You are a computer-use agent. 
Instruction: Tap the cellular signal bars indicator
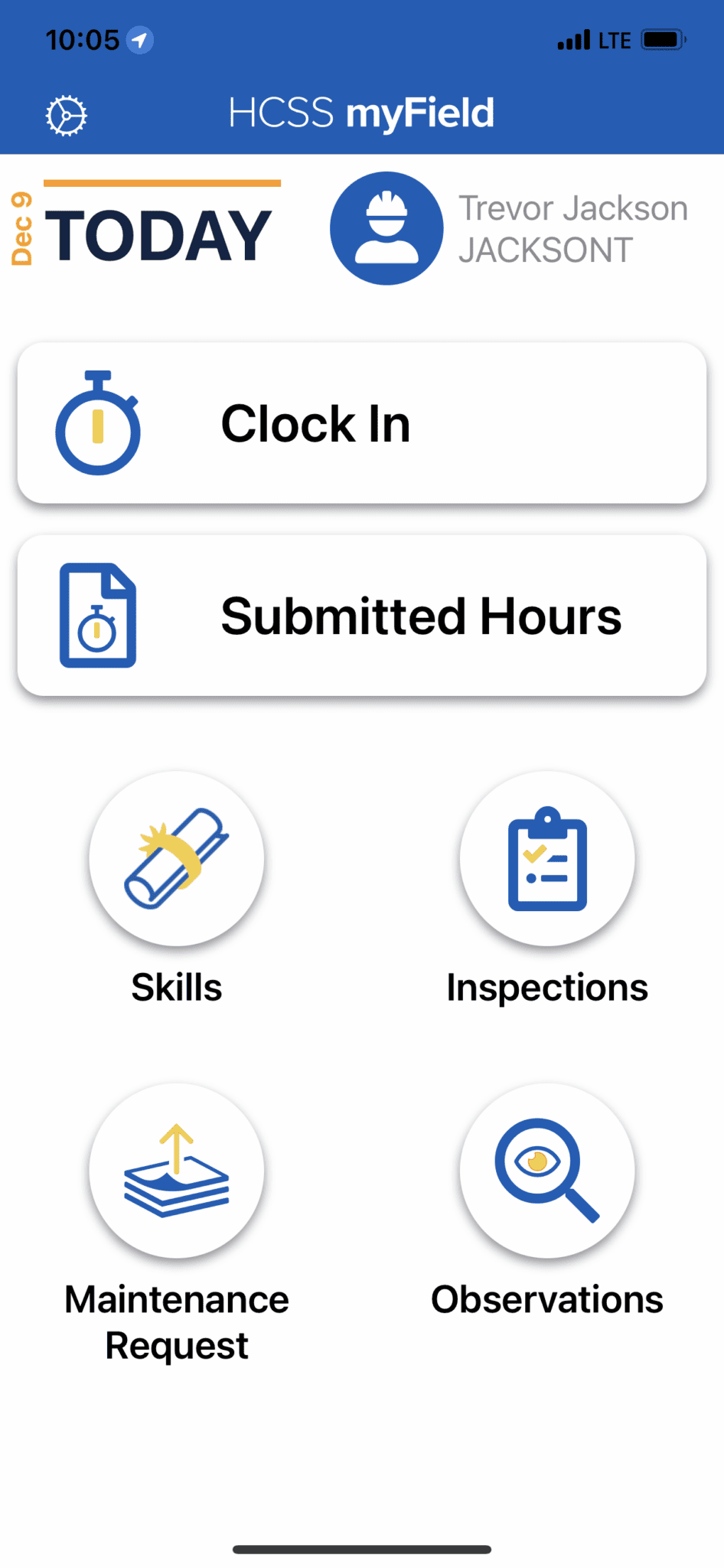click(x=575, y=39)
